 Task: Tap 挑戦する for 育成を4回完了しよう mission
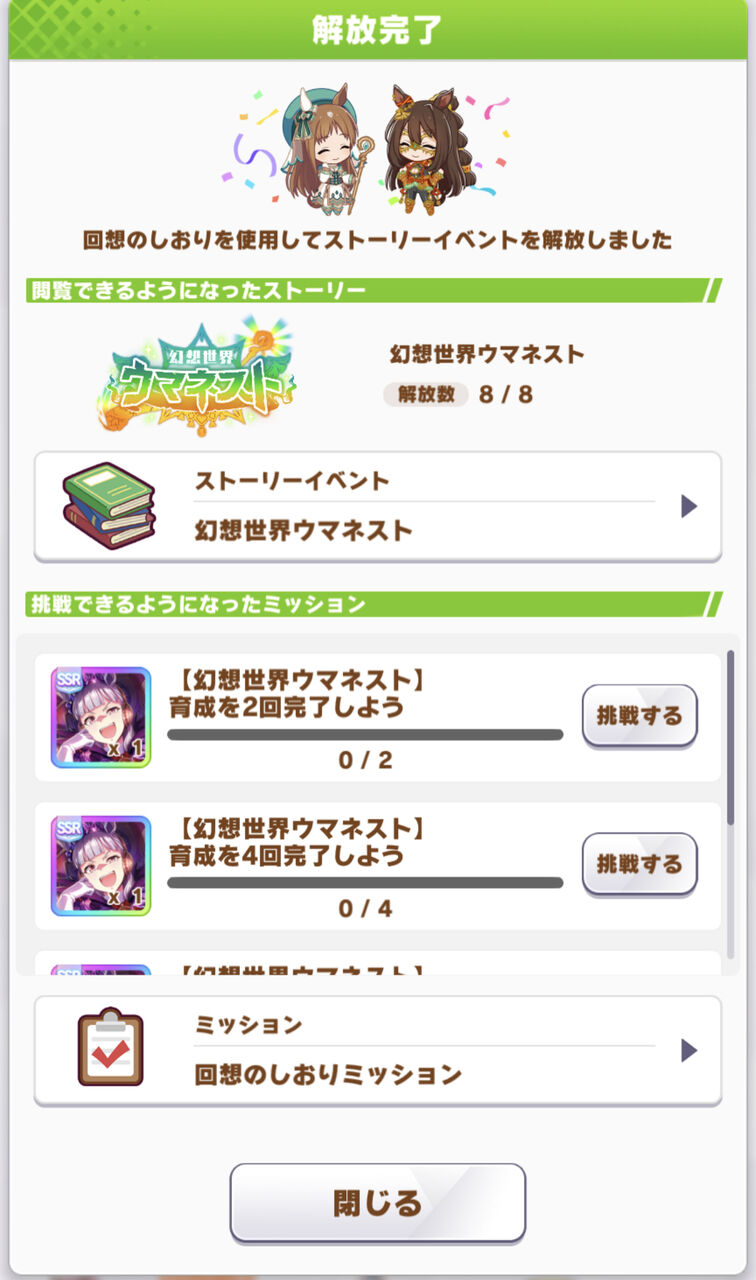[639, 864]
